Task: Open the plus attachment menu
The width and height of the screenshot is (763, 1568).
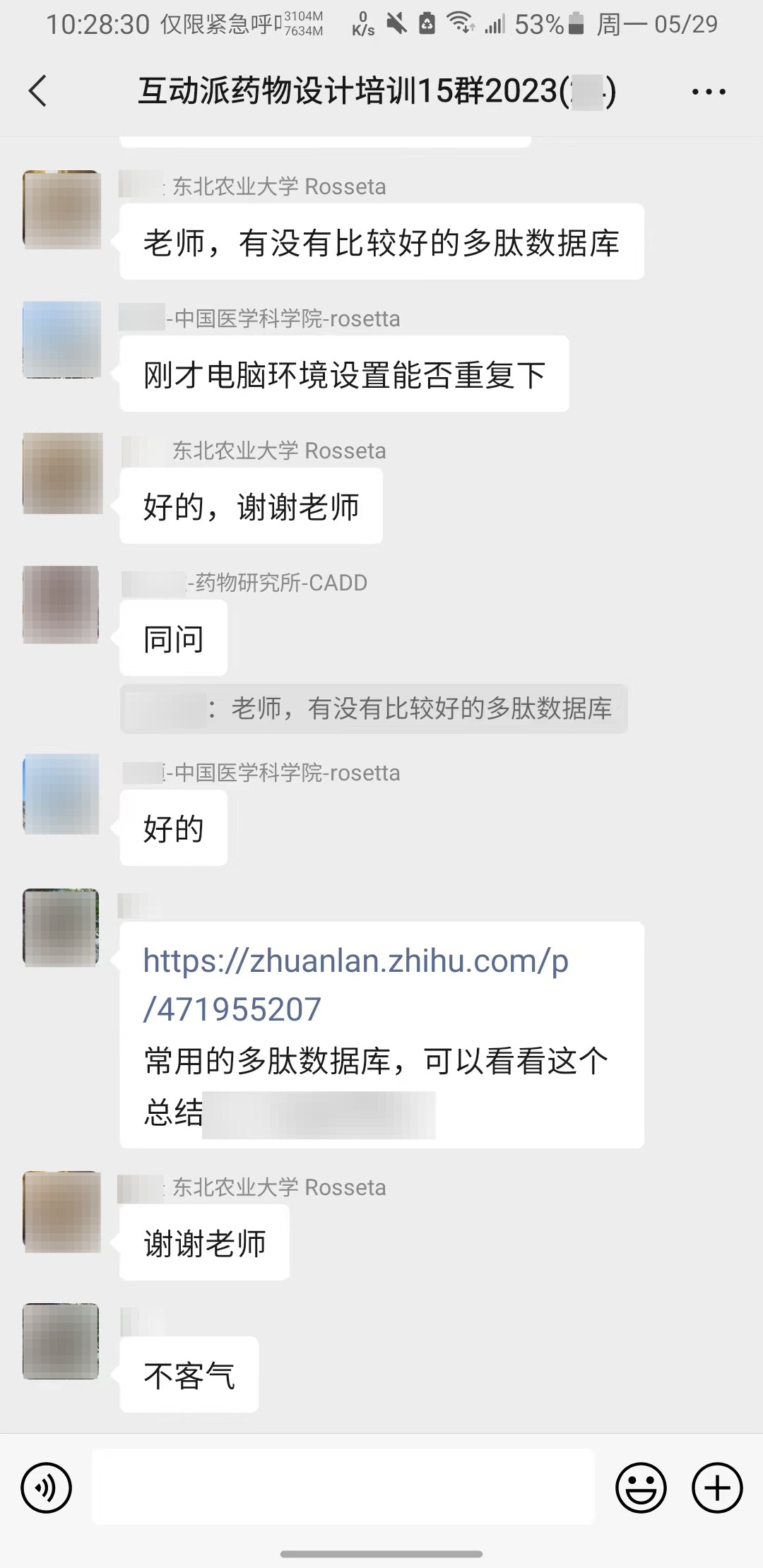Action: point(716,1488)
